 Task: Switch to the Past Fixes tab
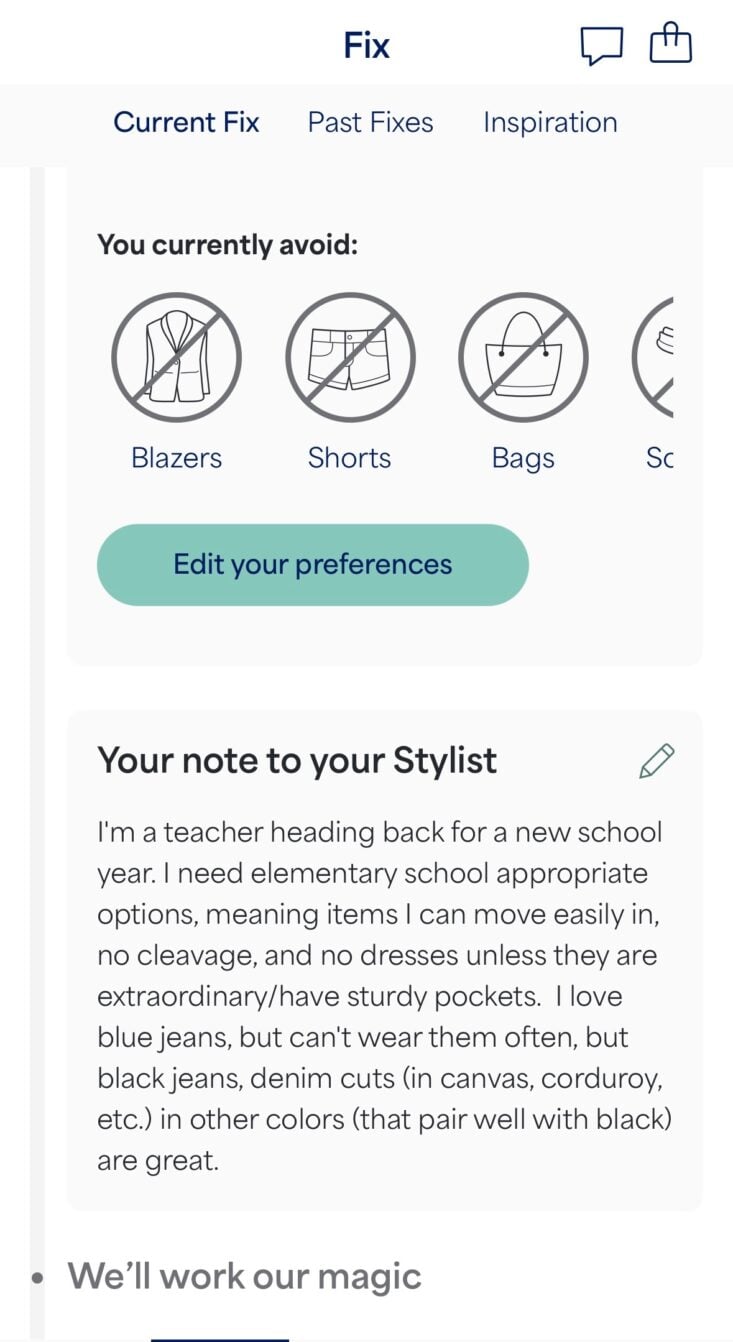tap(370, 122)
